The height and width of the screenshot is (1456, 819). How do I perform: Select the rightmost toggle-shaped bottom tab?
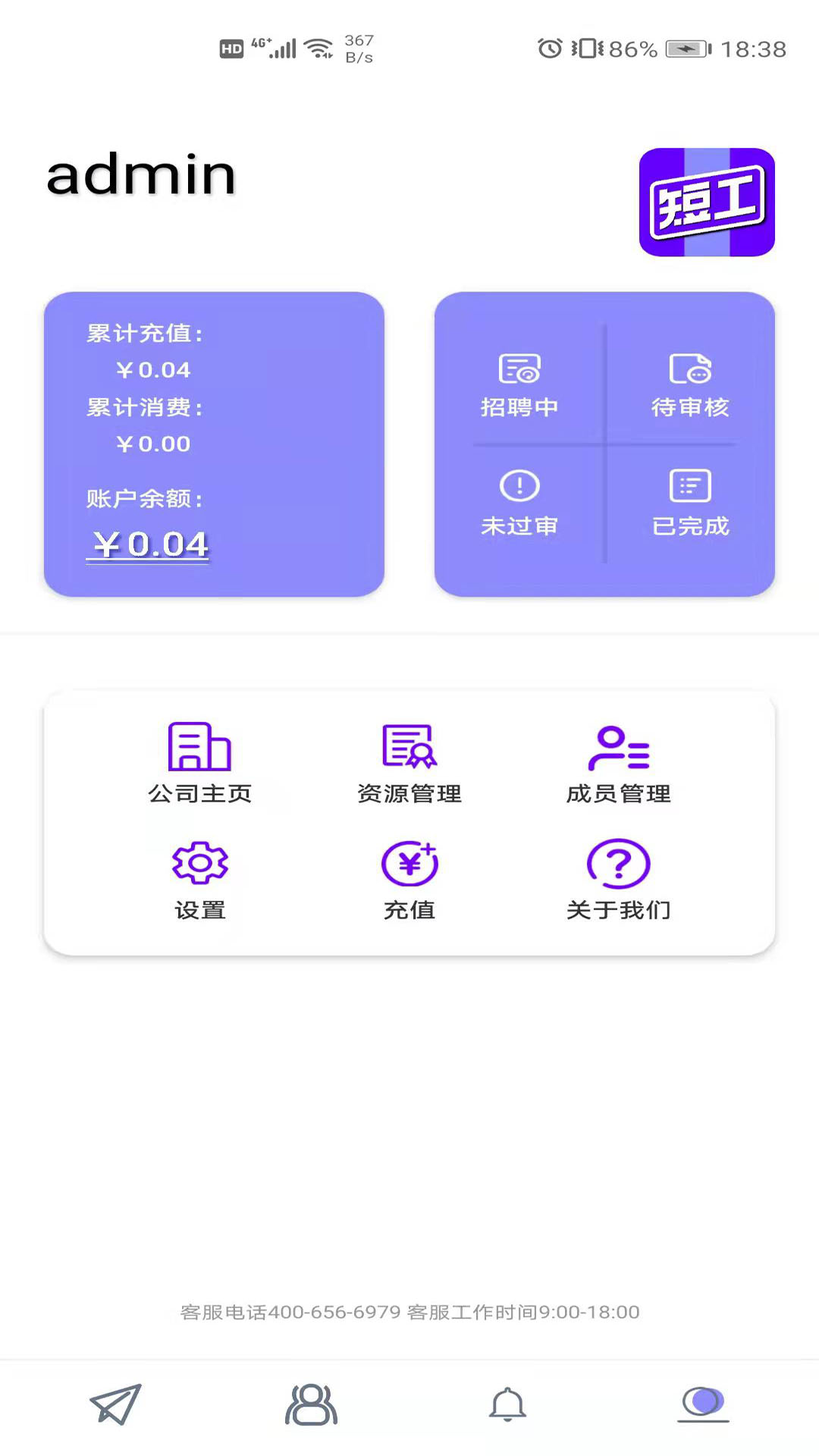tap(703, 1402)
